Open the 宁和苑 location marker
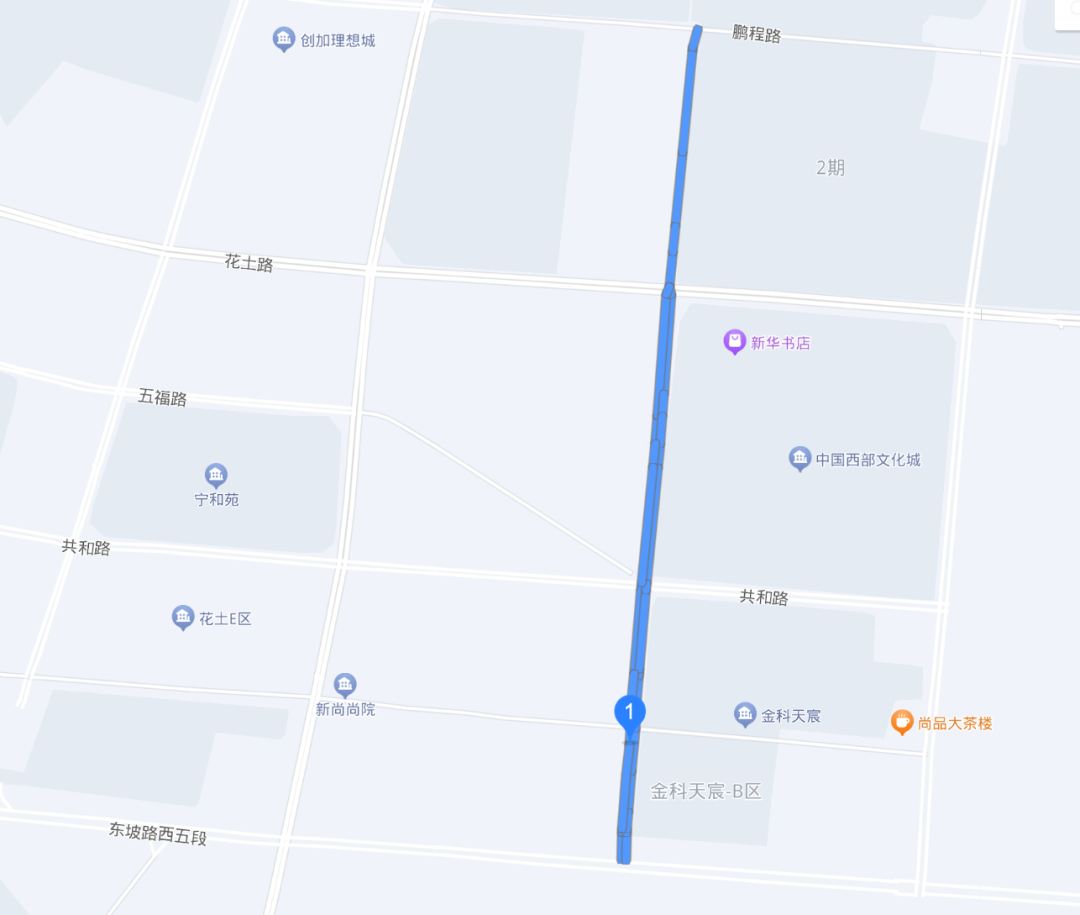1080x915 pixels. pyautogui.click(x=216, y=475)
